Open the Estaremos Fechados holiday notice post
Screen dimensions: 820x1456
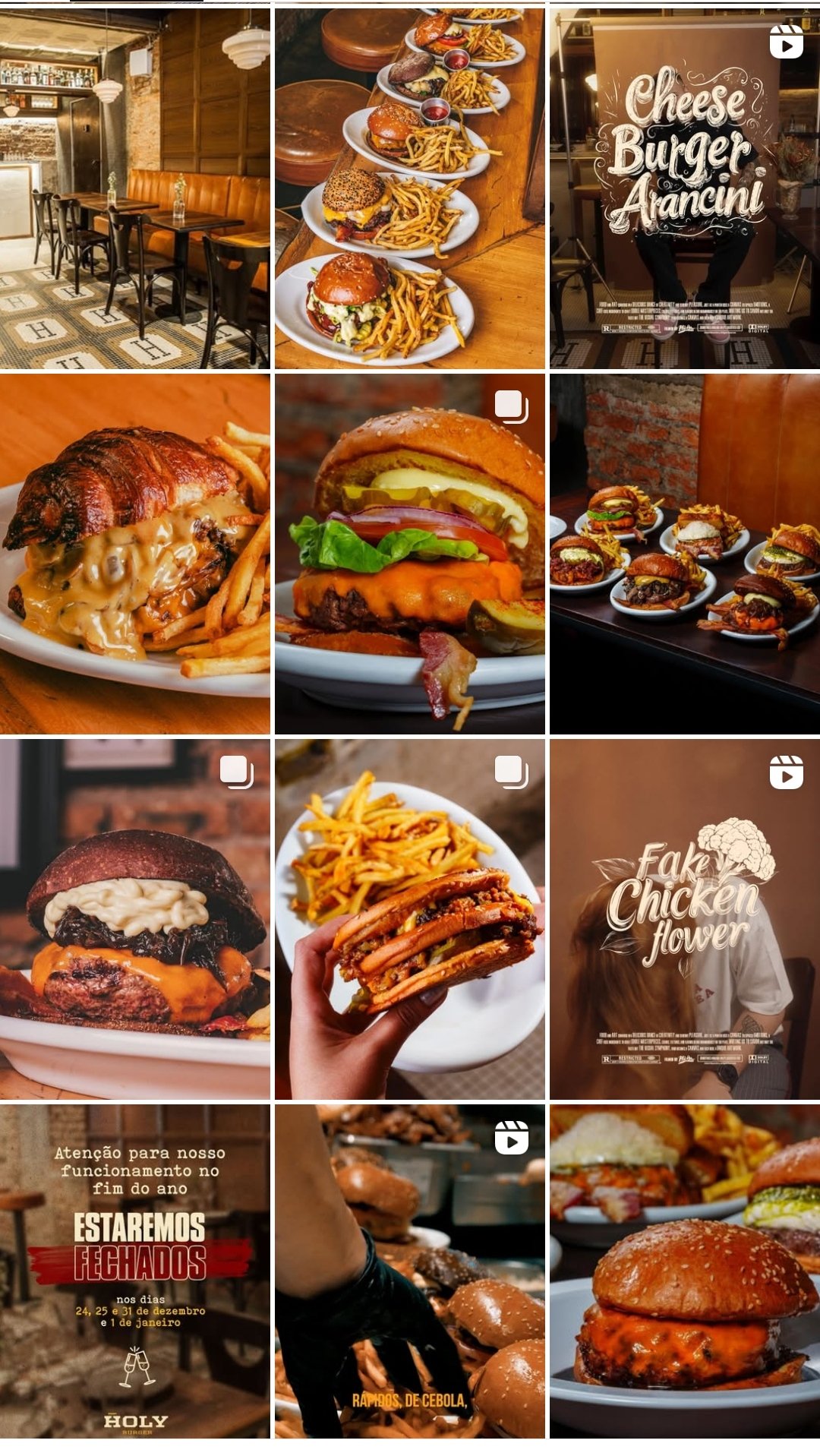coord(135,1271)
